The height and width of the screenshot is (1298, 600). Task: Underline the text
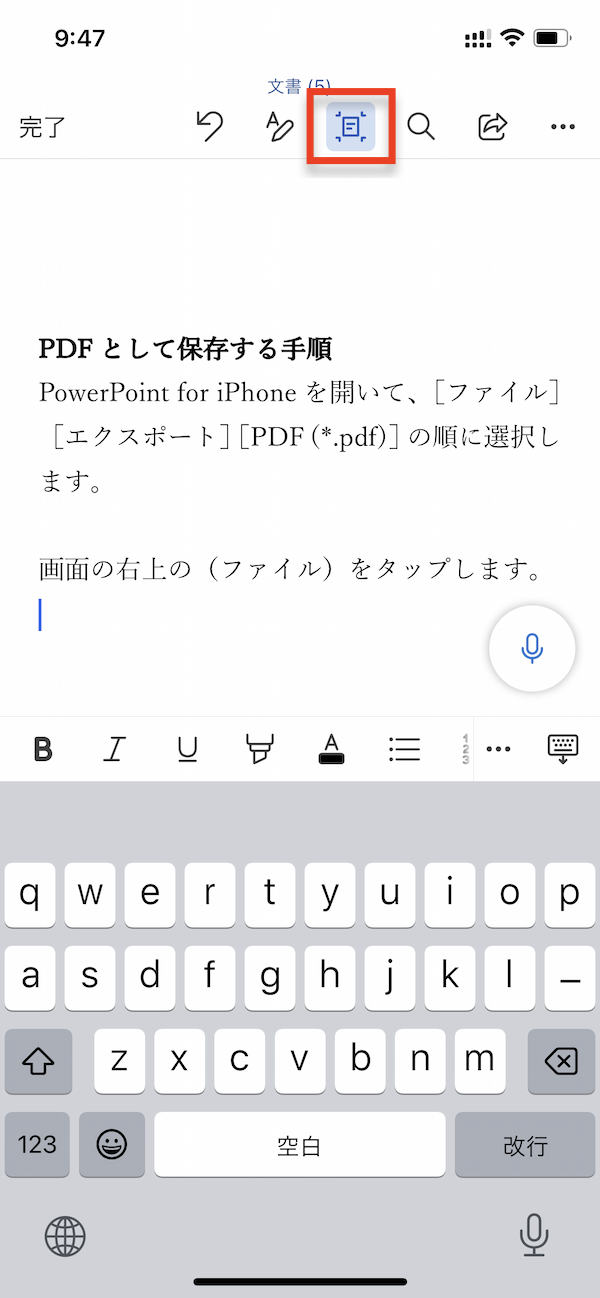point(187,749)
